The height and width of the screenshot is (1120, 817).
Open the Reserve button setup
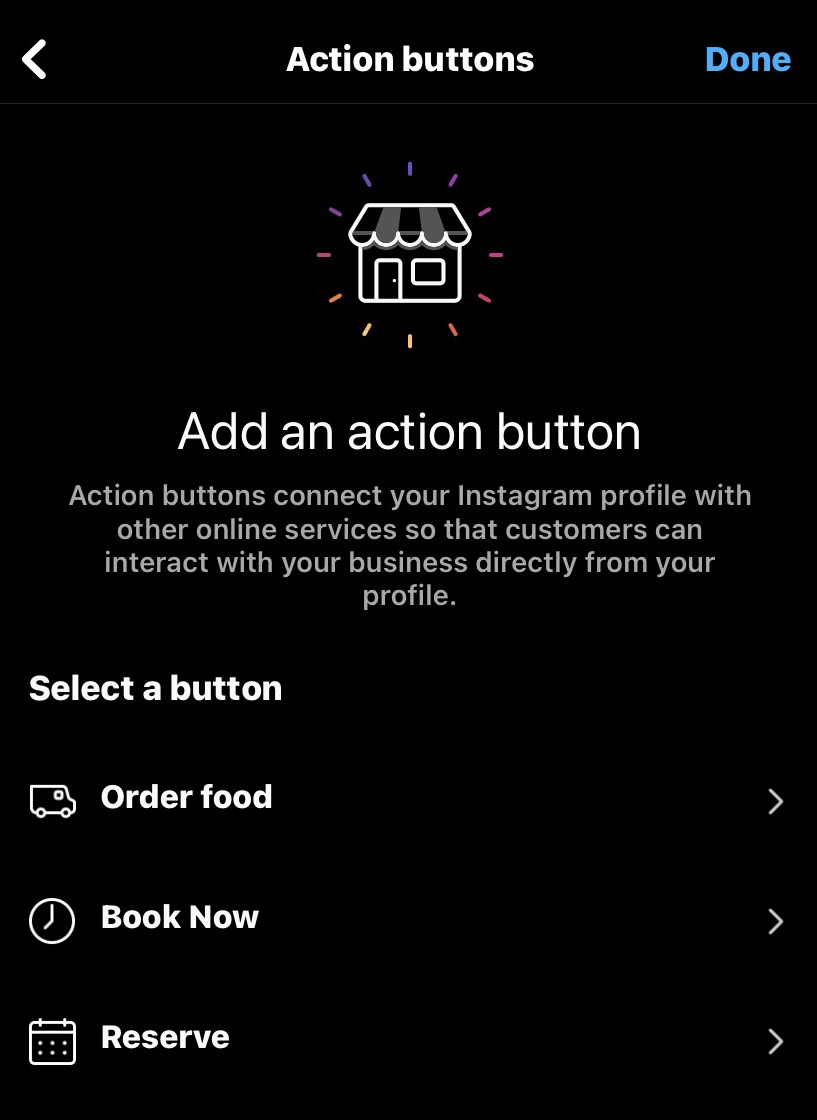tap(165, 1038)
